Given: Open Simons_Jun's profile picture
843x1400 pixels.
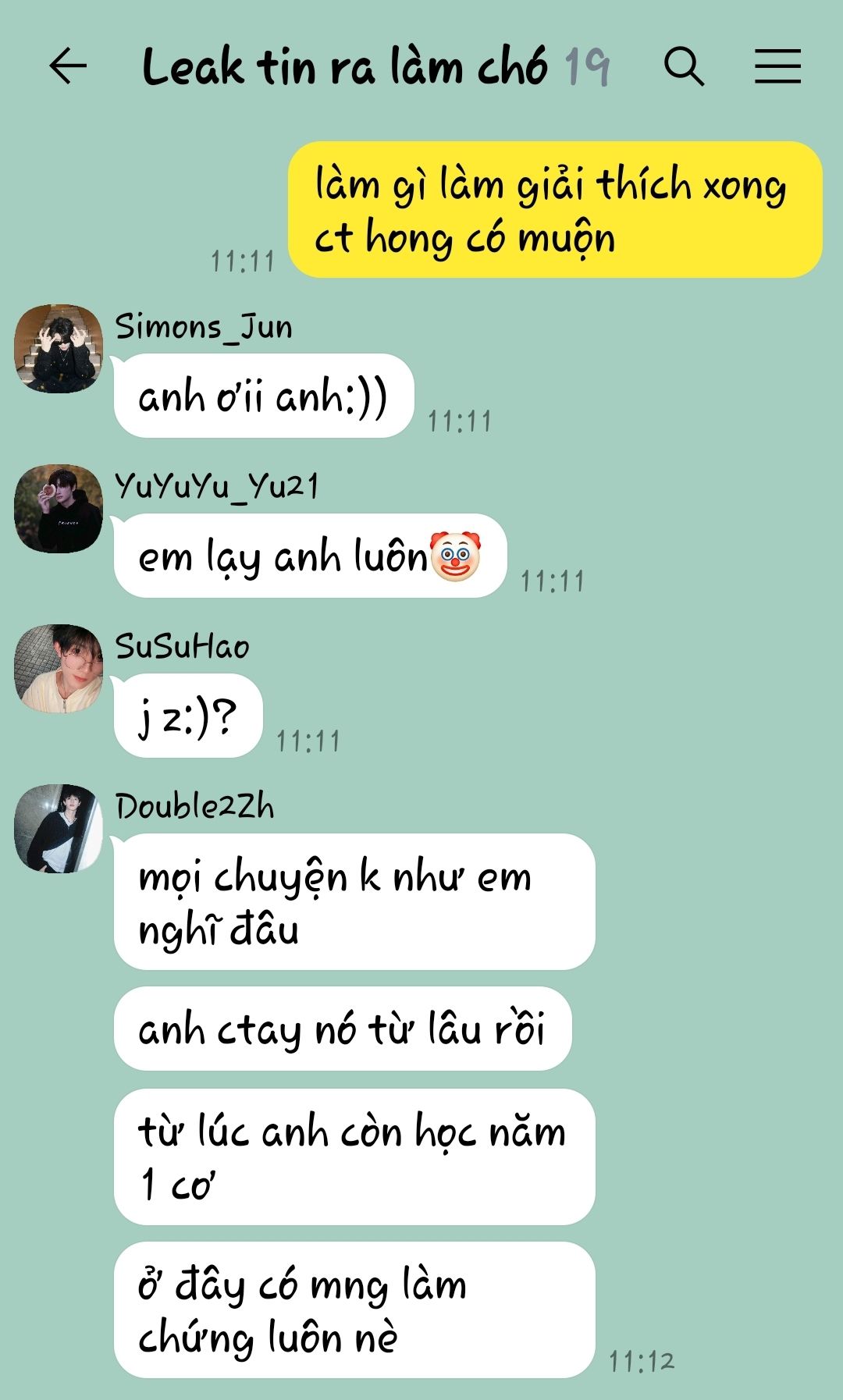Looking at the screenshot, I should click(x=59, y=349).
